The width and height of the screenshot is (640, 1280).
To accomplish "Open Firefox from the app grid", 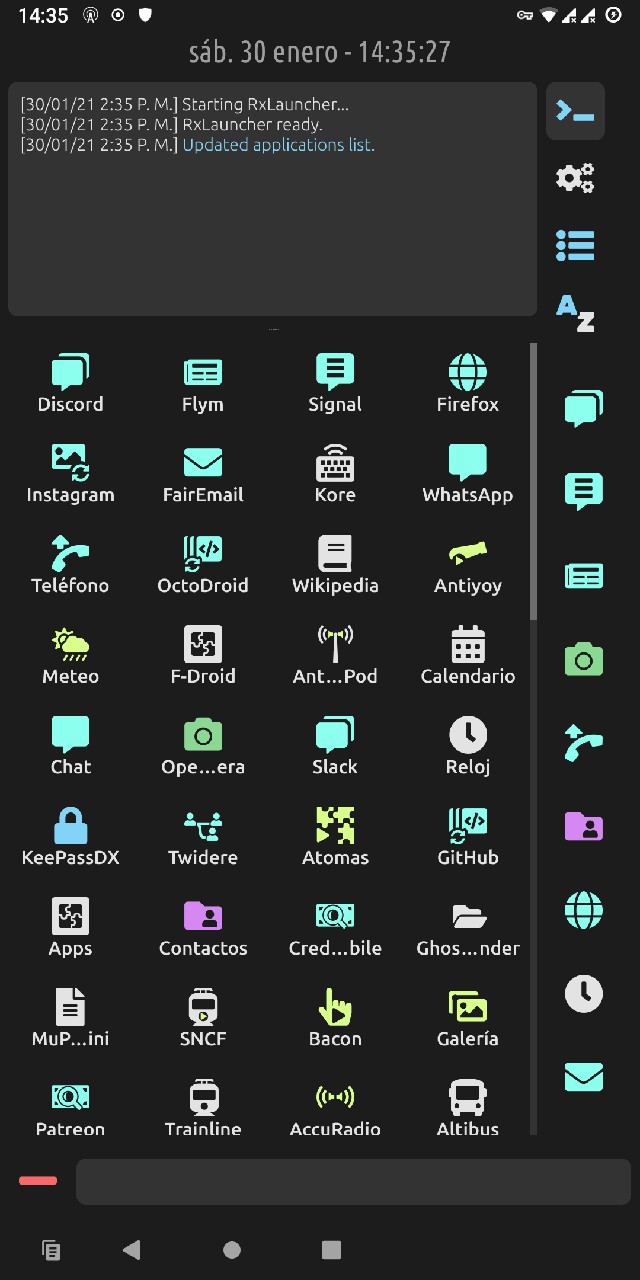I will pos(467,384).
